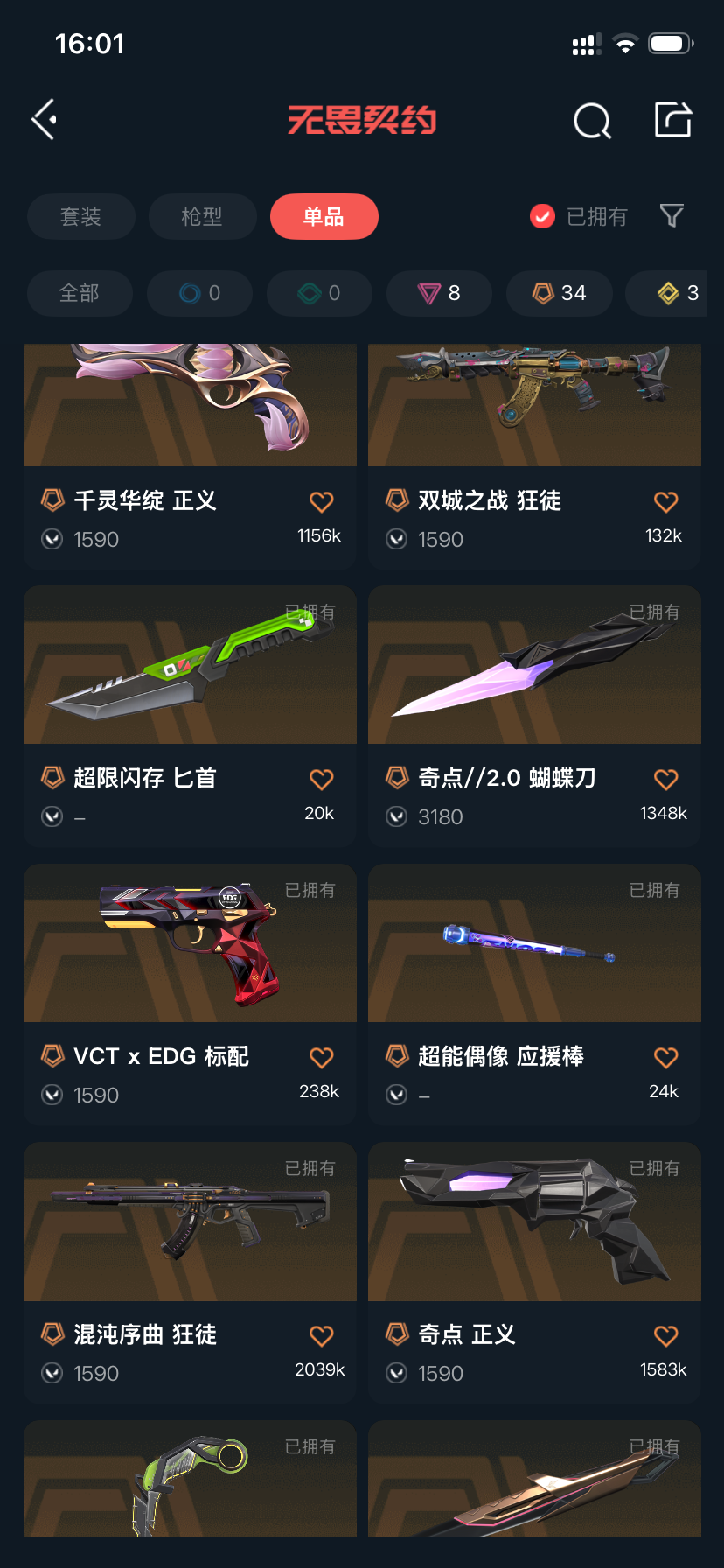Uncheck the 已拥有 filter checkbox

(543, 216)
